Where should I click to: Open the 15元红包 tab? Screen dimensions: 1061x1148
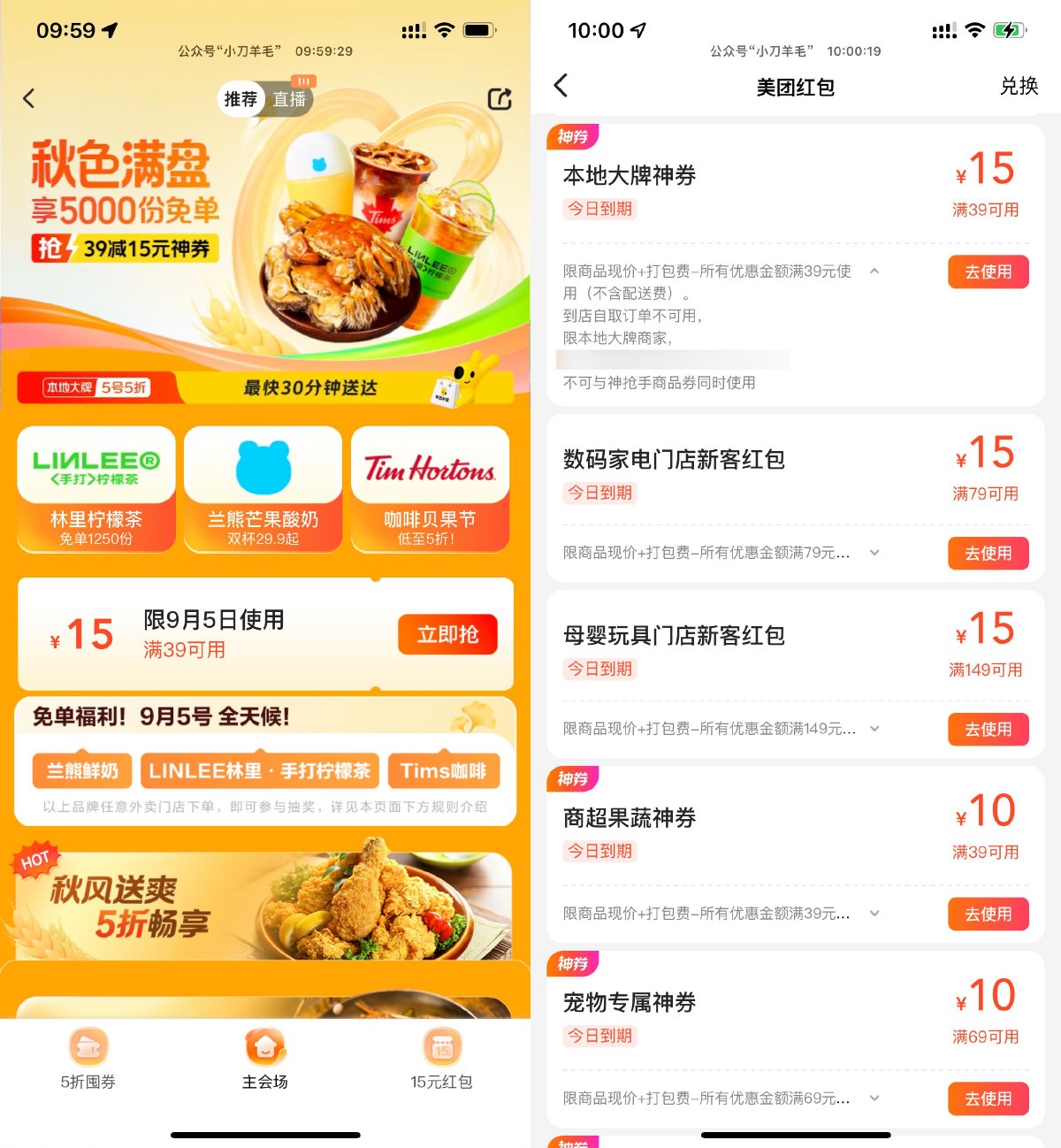pyautogui.click(x=441, y=1058)
